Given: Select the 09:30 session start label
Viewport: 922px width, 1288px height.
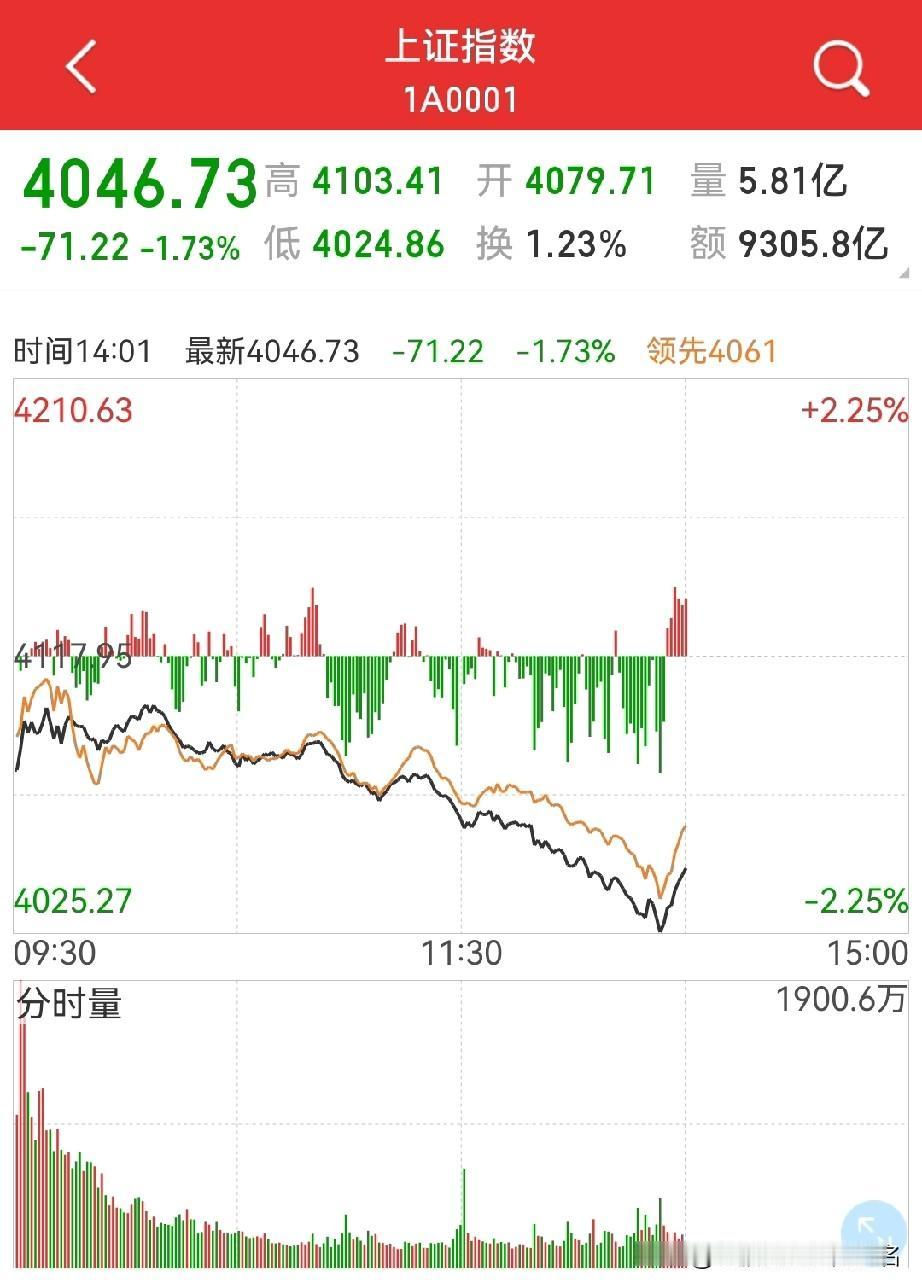Looking at the screenshot, I should pyautogui.click(x=53, y=955).
